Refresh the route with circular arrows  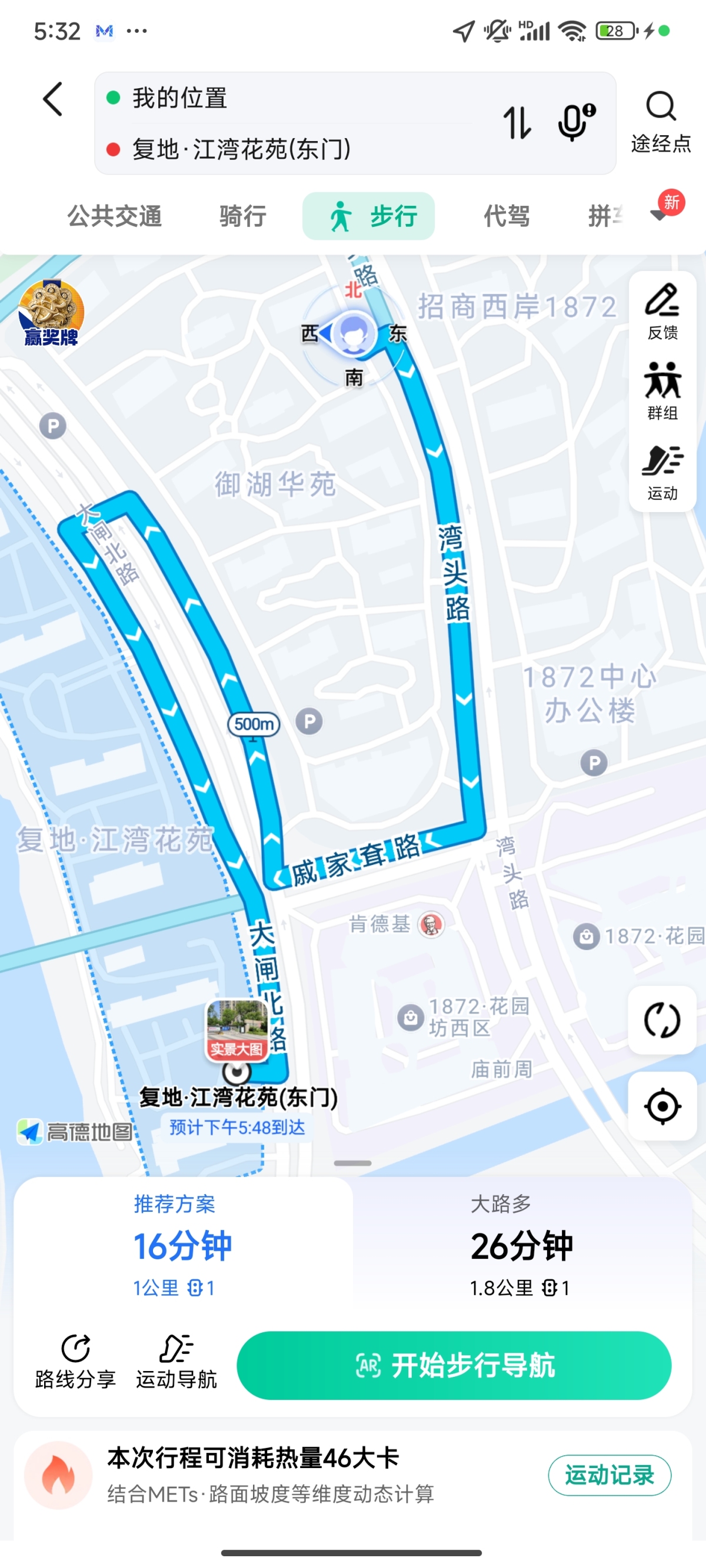click(662, 1020)
